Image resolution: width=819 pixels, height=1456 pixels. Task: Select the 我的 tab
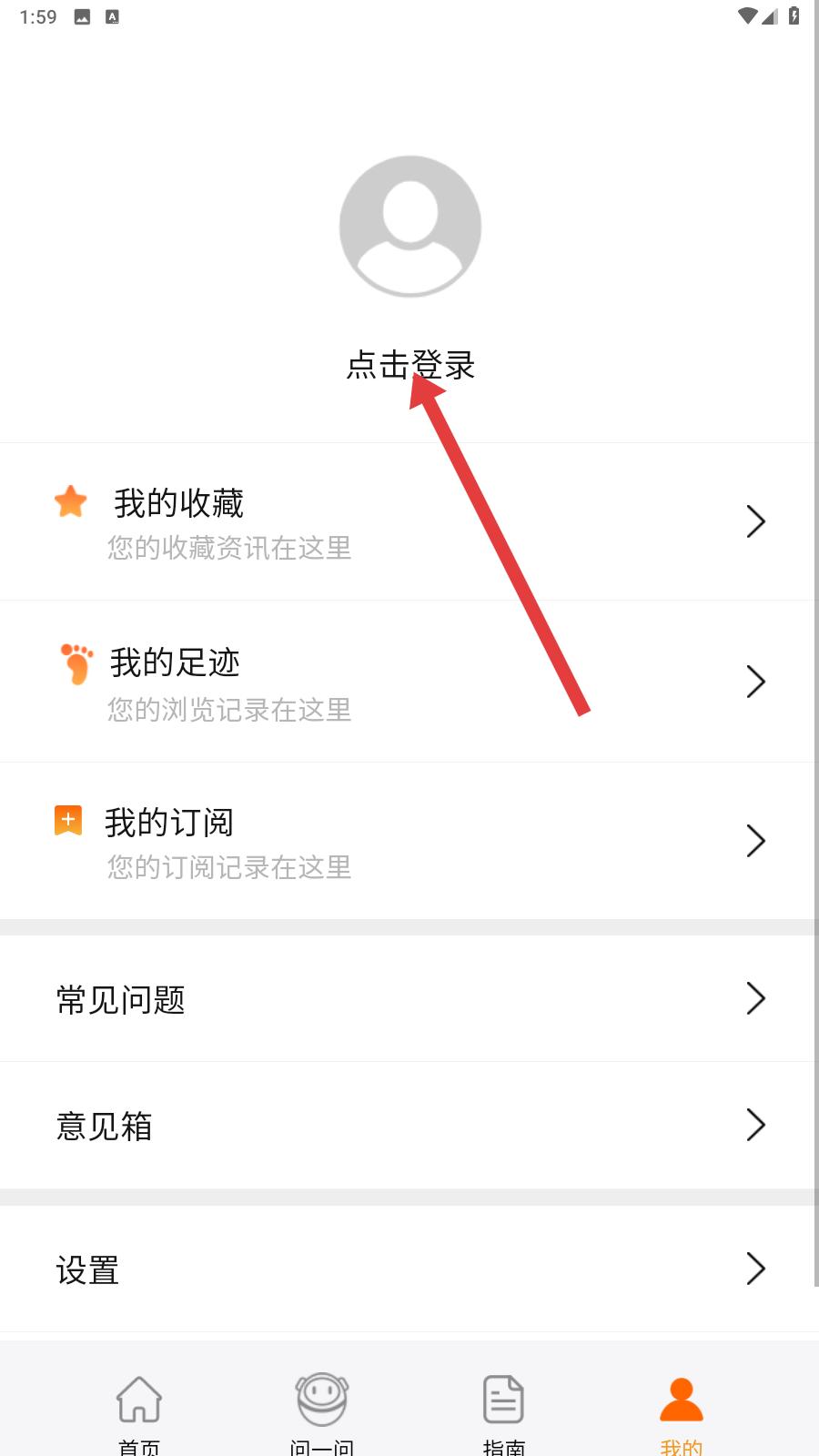coord(681,1410)
